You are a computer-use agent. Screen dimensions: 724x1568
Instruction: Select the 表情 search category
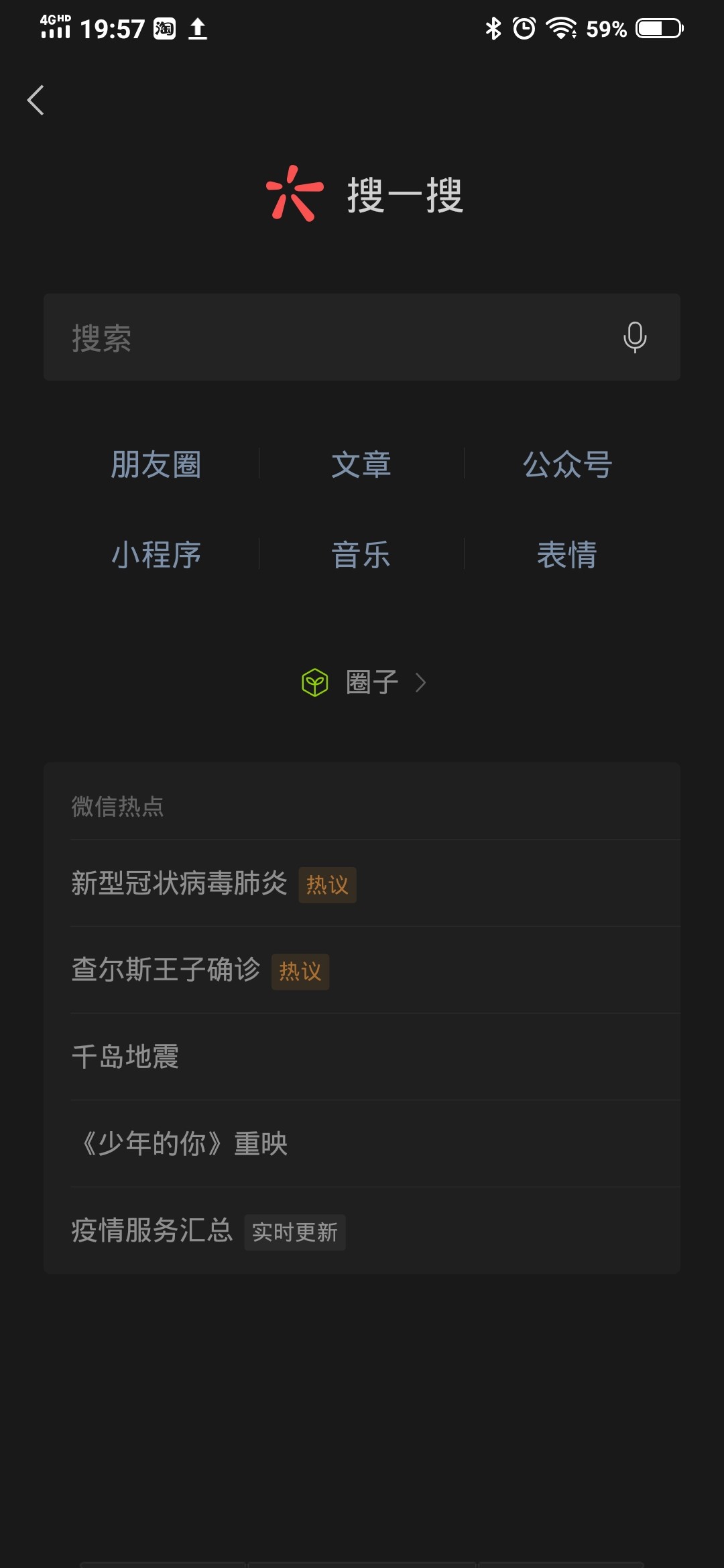tap(567, 555)
